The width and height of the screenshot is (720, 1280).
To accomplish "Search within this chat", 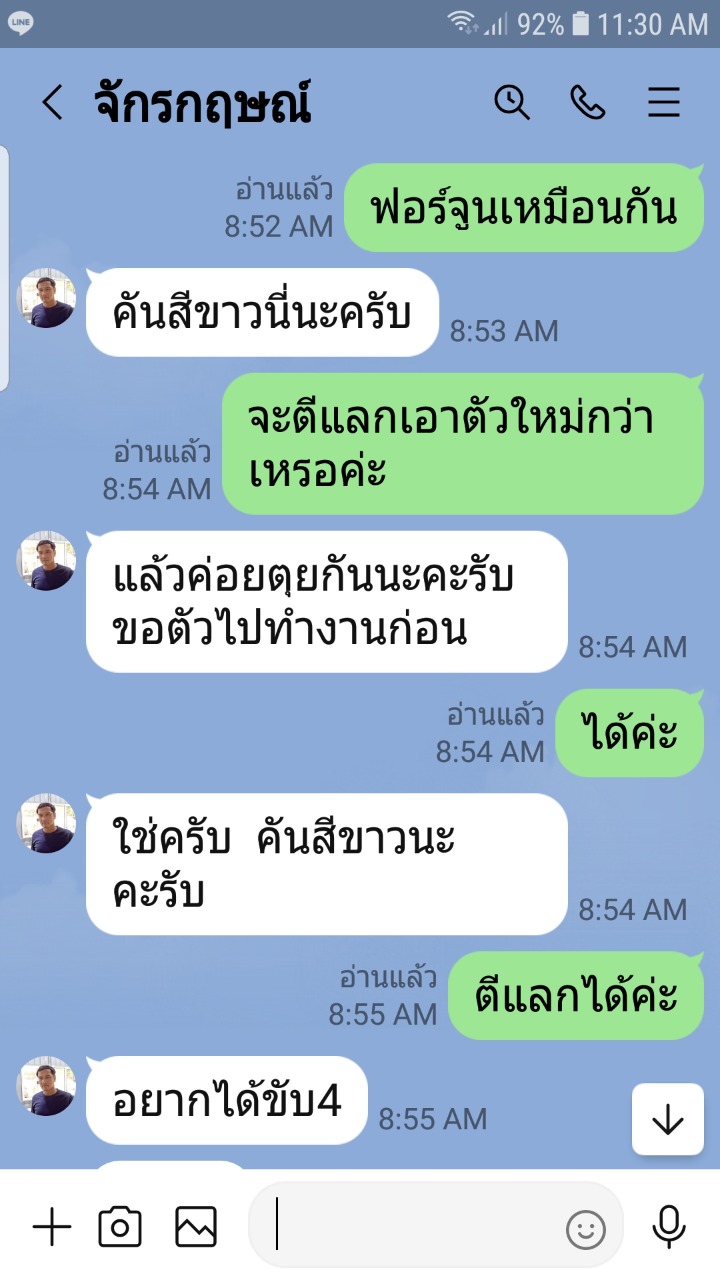I will (x=512, y=102).
